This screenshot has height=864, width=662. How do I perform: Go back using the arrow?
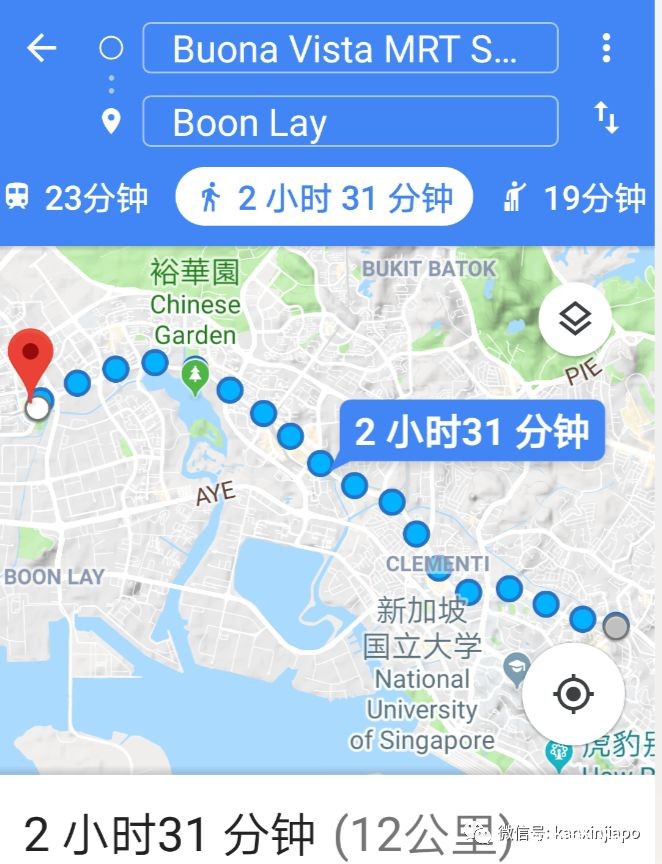(x=41, y=48)
